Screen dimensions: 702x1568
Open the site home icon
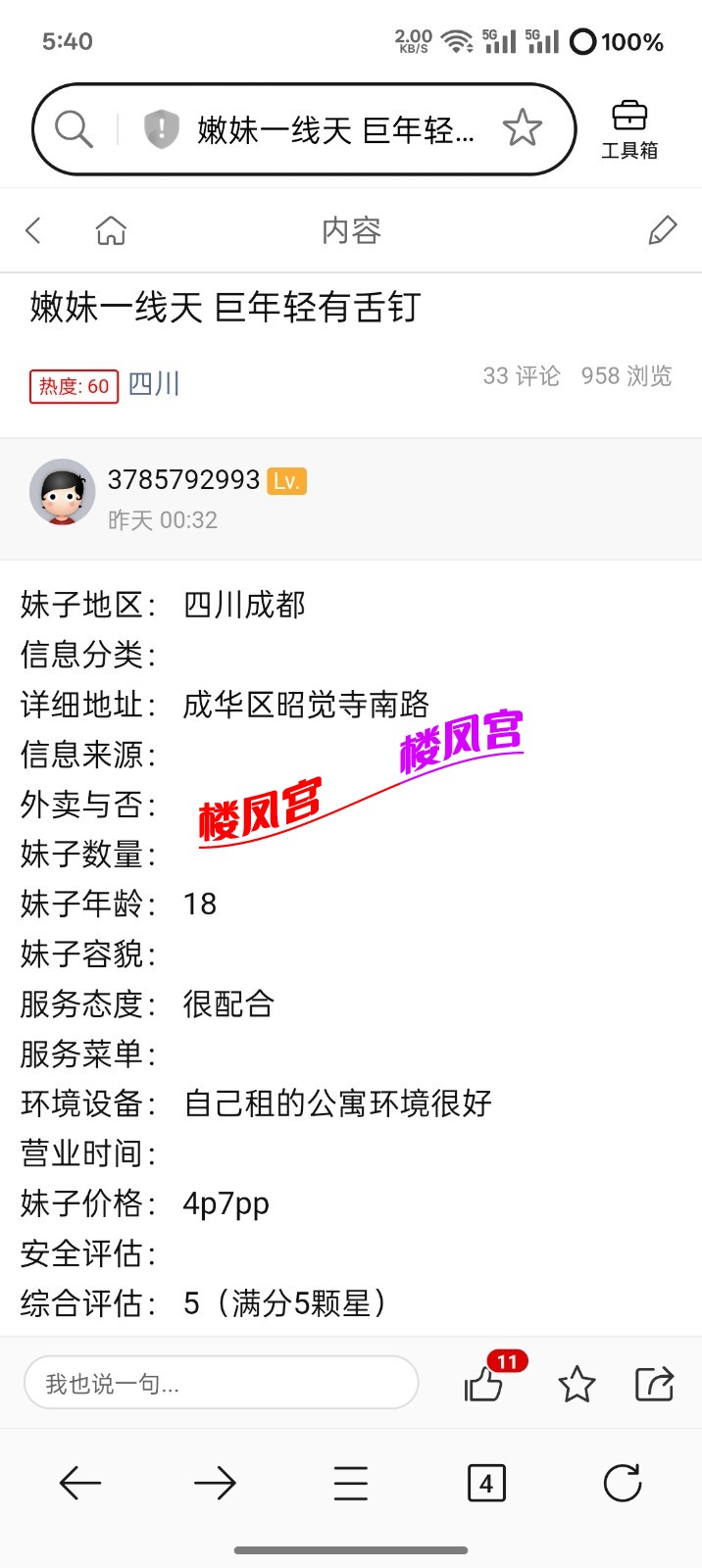[x=111, y=230]
